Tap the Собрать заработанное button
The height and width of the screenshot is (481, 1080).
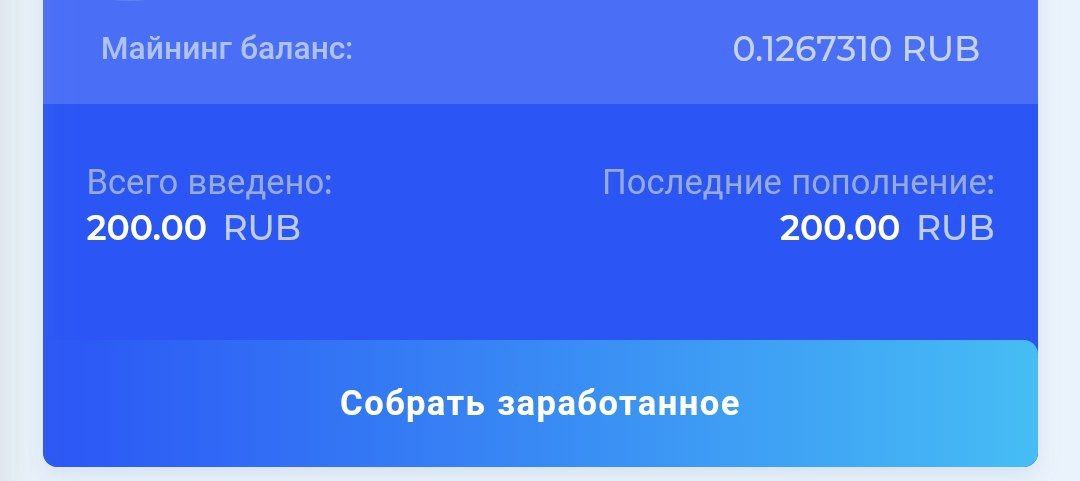pyautogui.click(x=540, y=403)
